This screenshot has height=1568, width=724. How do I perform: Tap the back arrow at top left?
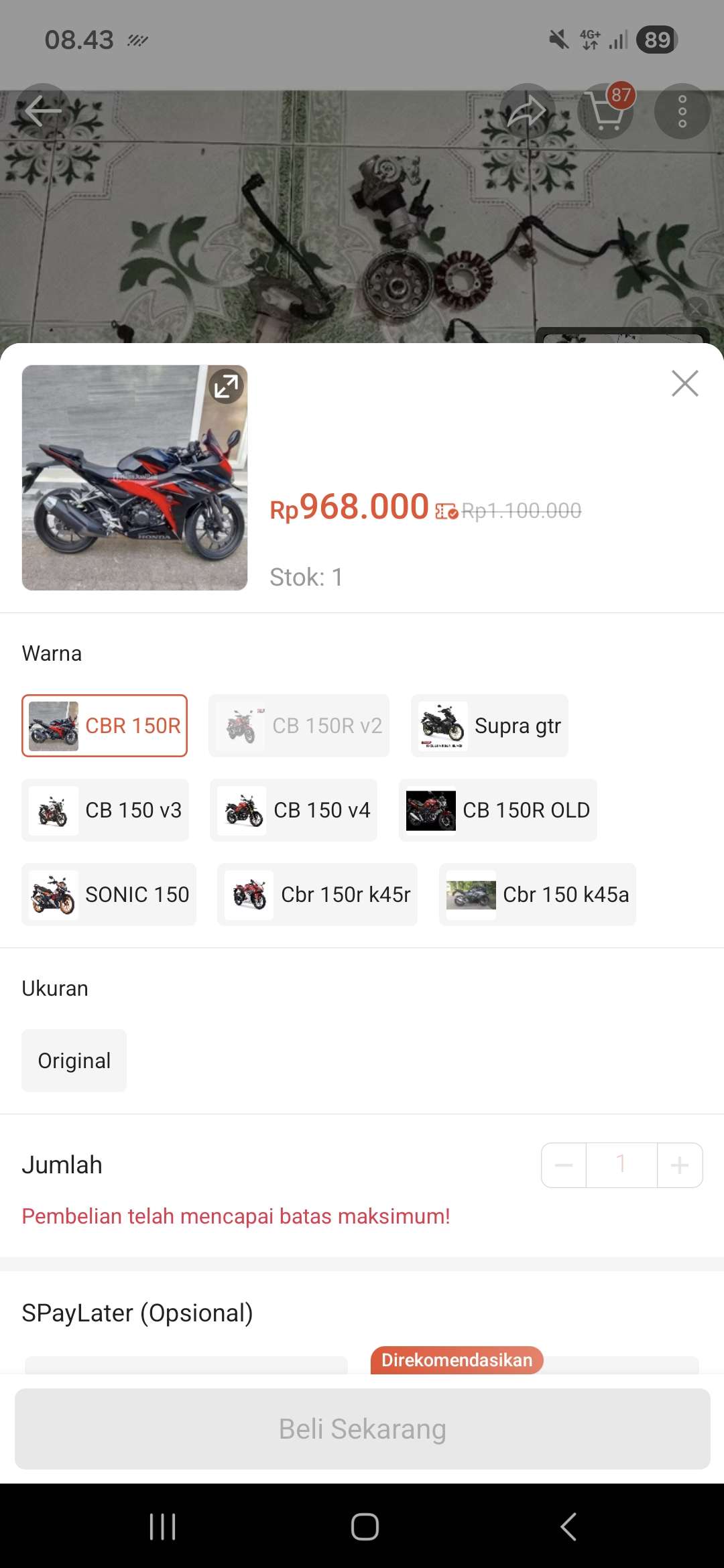(x=42, y=111)
